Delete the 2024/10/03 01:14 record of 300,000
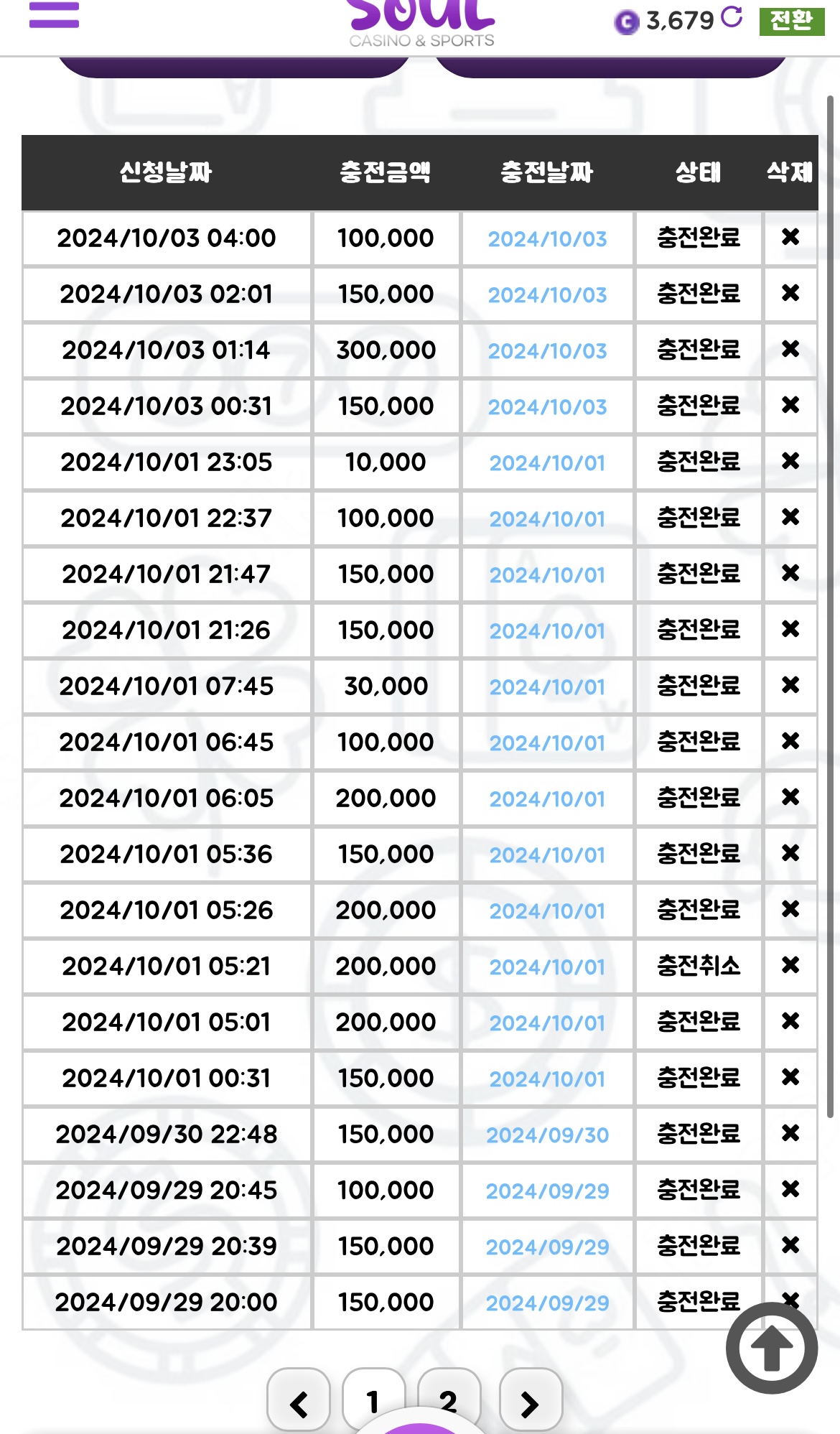Screen dimensions: 840x1434 point(790,349)
